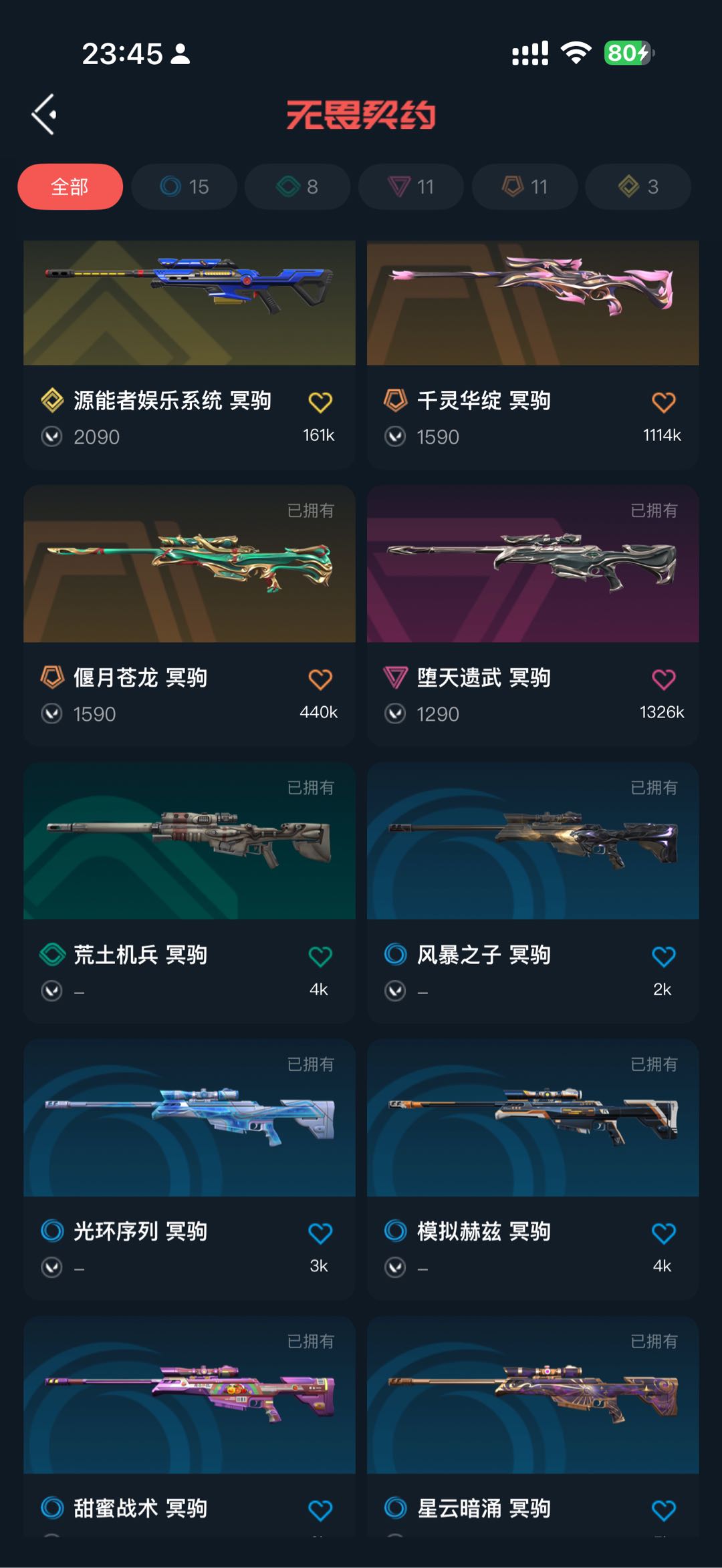The height and width of the screenshot is (1568, 722).
Task: Filter by the yellow diamond tier showing 3
Action: [x=638, y=186]
